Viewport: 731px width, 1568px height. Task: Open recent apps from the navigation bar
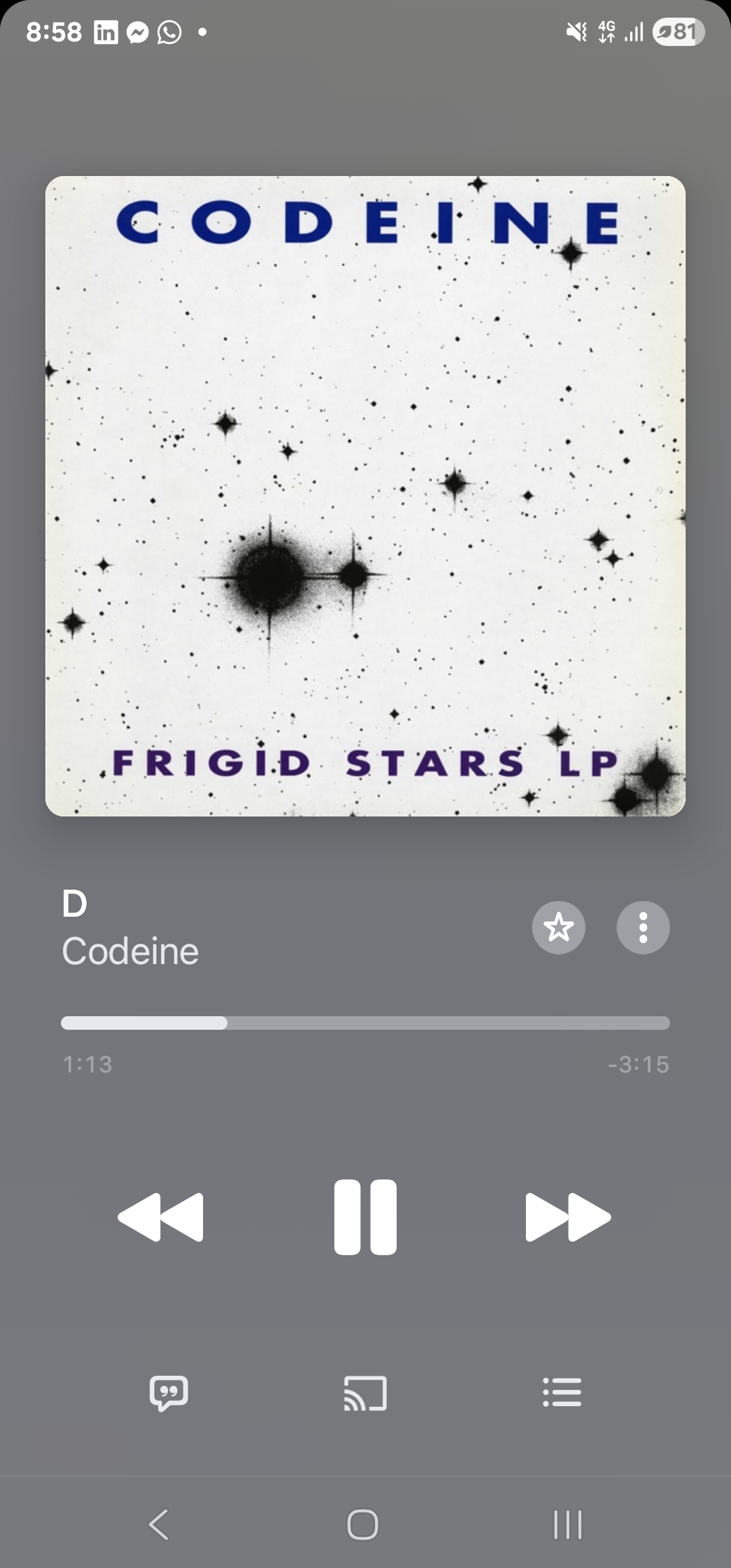pyautogui.click(x=567, y=1525)
